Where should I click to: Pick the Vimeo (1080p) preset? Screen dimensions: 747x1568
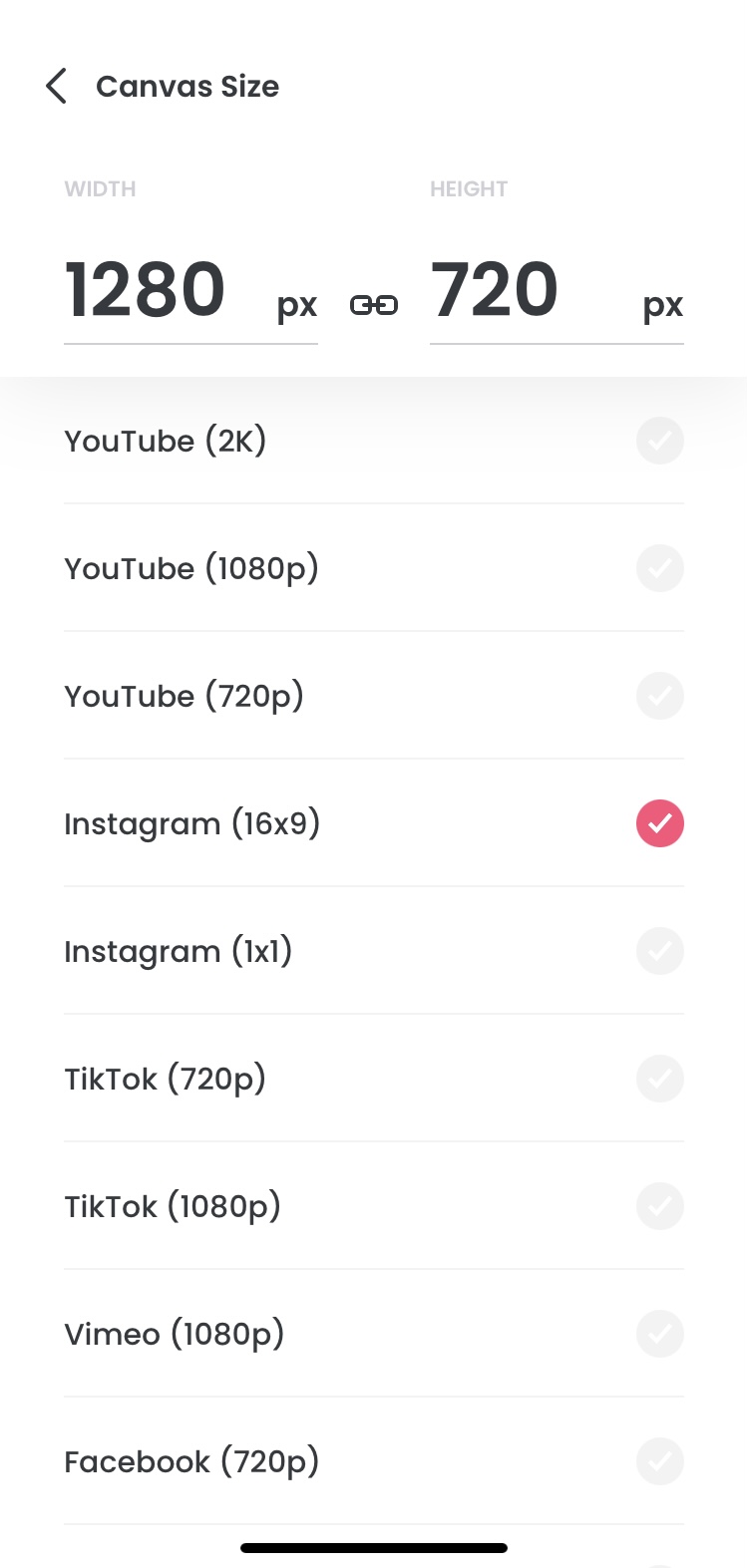coord(373,1334)
